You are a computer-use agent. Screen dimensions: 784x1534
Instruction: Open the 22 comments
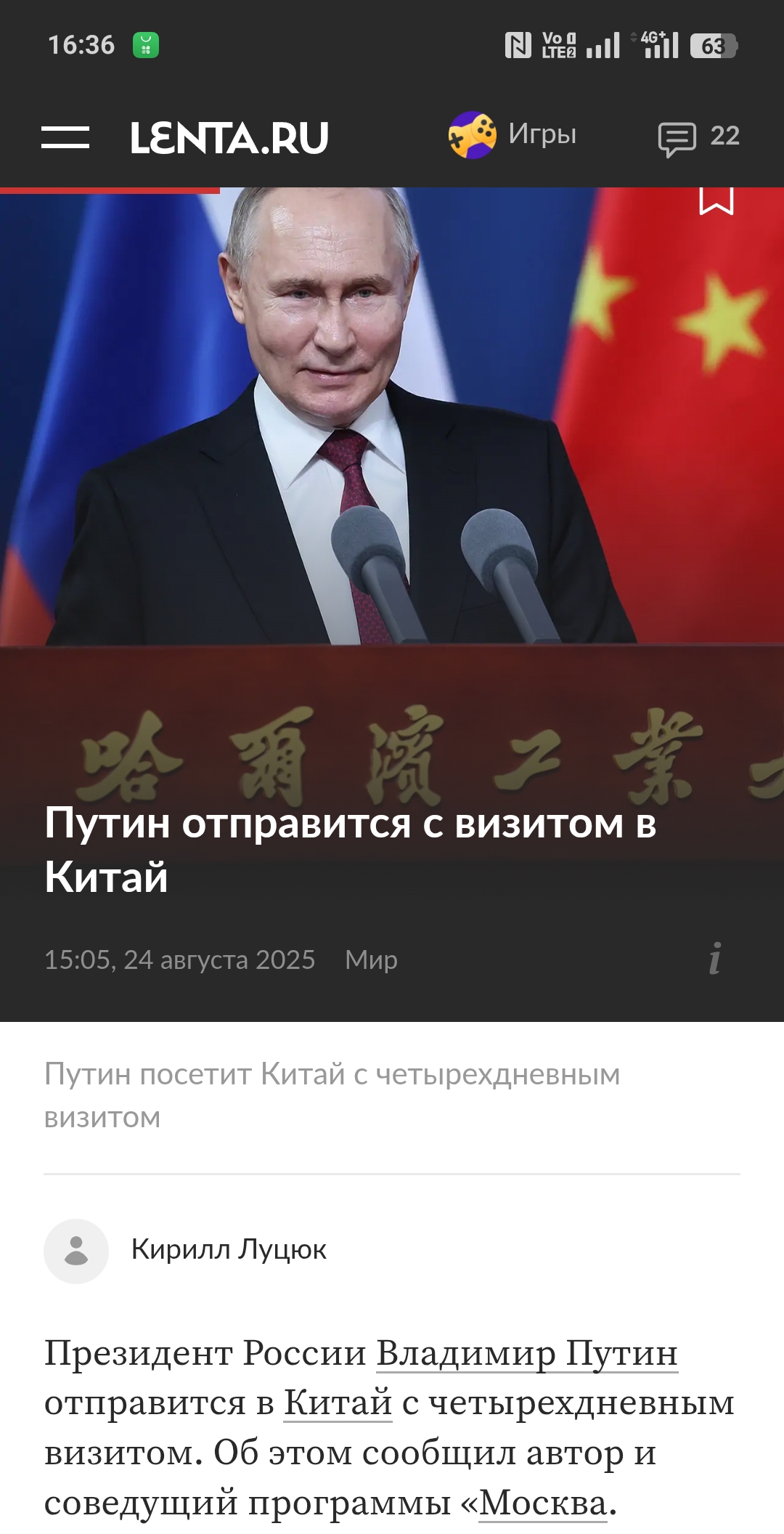[x=698, y=137]
